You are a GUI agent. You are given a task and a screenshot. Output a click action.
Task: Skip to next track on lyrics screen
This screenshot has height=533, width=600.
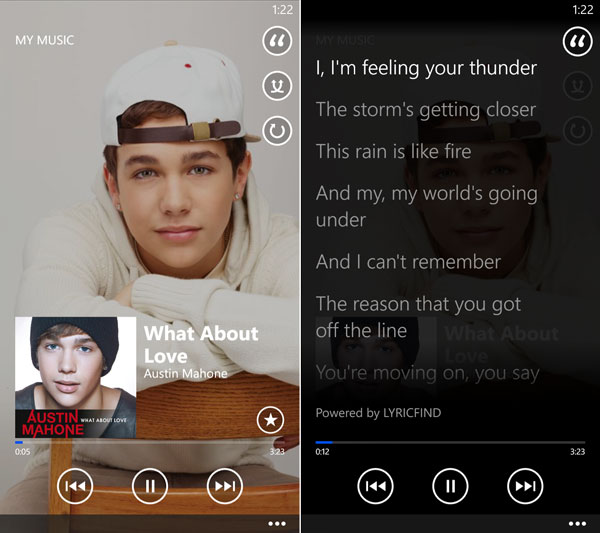[x=525, y=486]
